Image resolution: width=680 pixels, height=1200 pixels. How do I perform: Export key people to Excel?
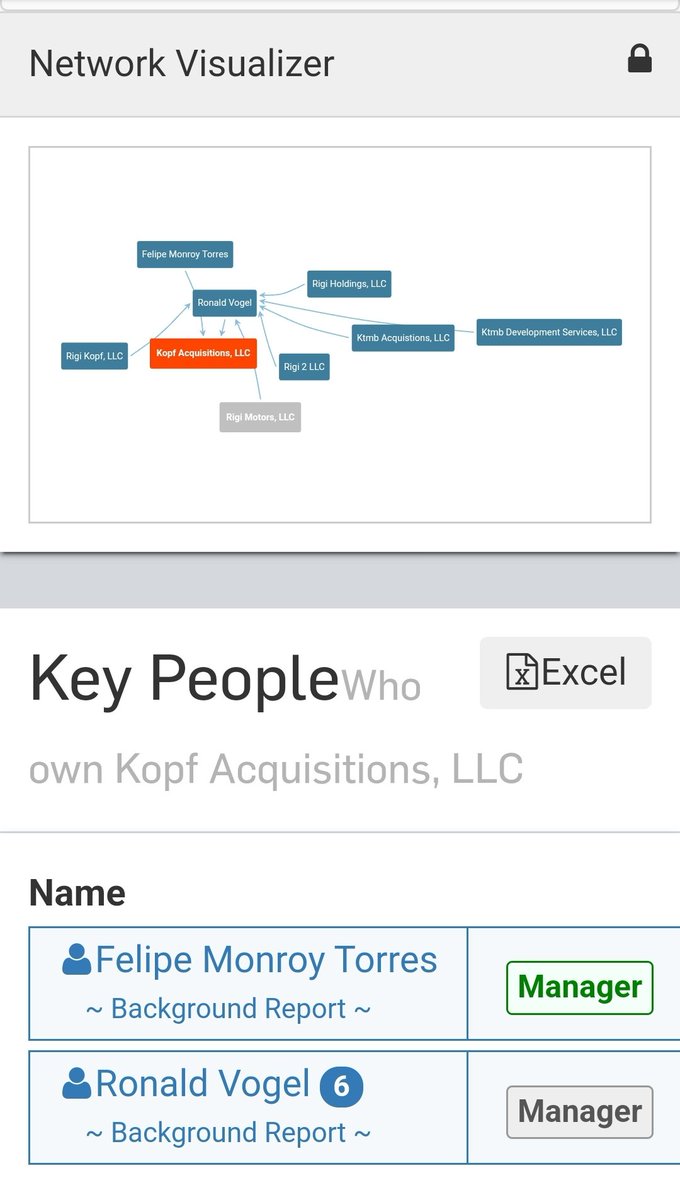(x=565, y=673)
